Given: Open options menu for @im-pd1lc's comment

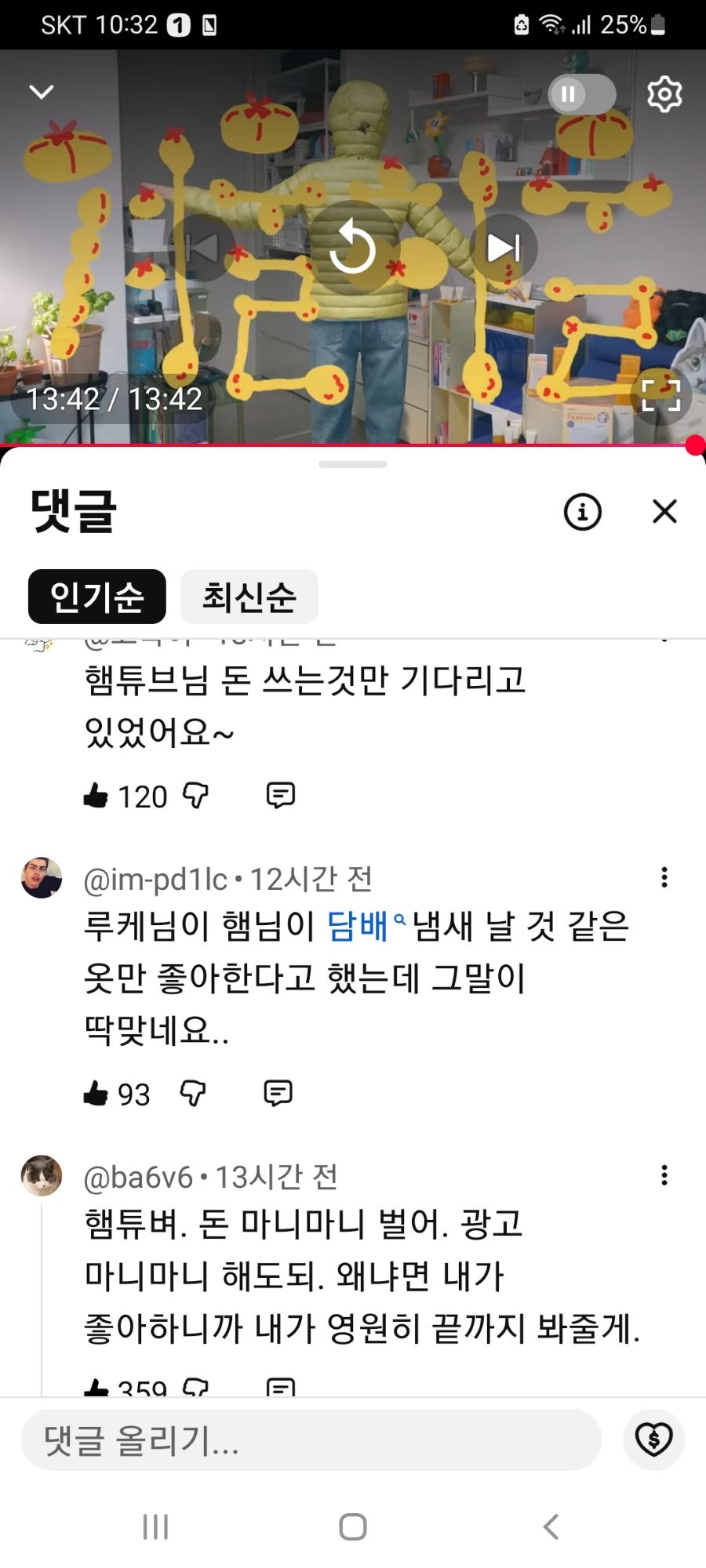Looking at the screenshot, I should click(664, 877).
